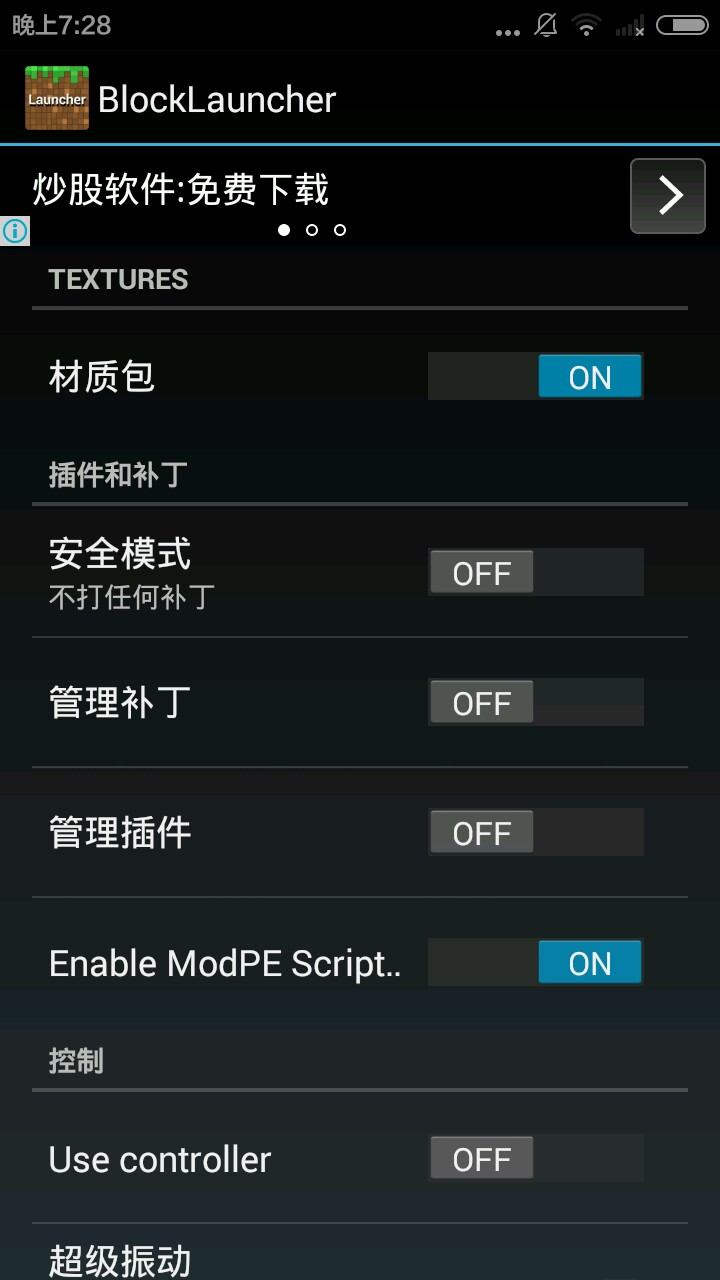Open the 炒股软件:免费下载 ad text
This screenshot has width=720, height=1280.
(181, 190)
